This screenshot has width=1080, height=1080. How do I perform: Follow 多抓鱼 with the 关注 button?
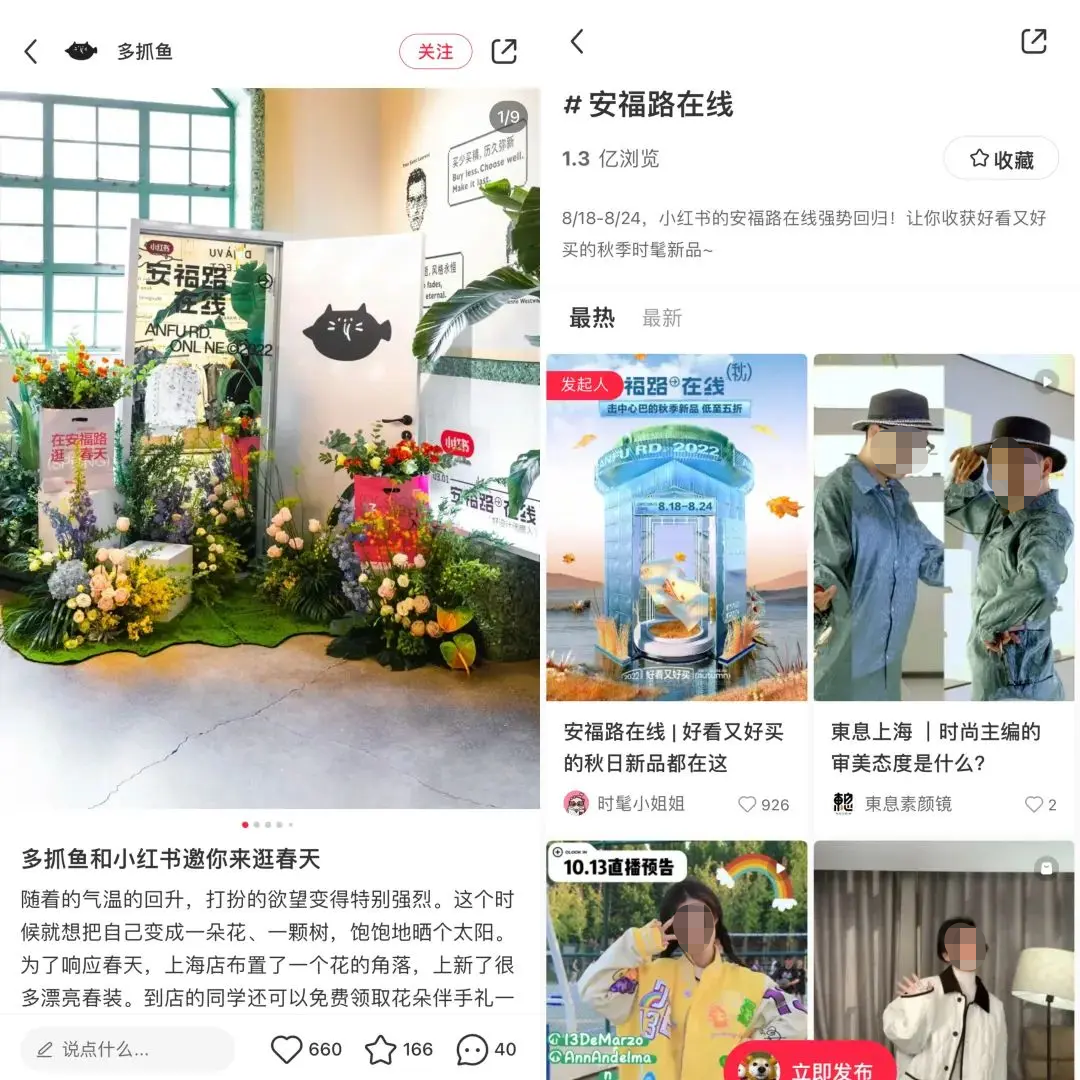(x=435, y=52)
